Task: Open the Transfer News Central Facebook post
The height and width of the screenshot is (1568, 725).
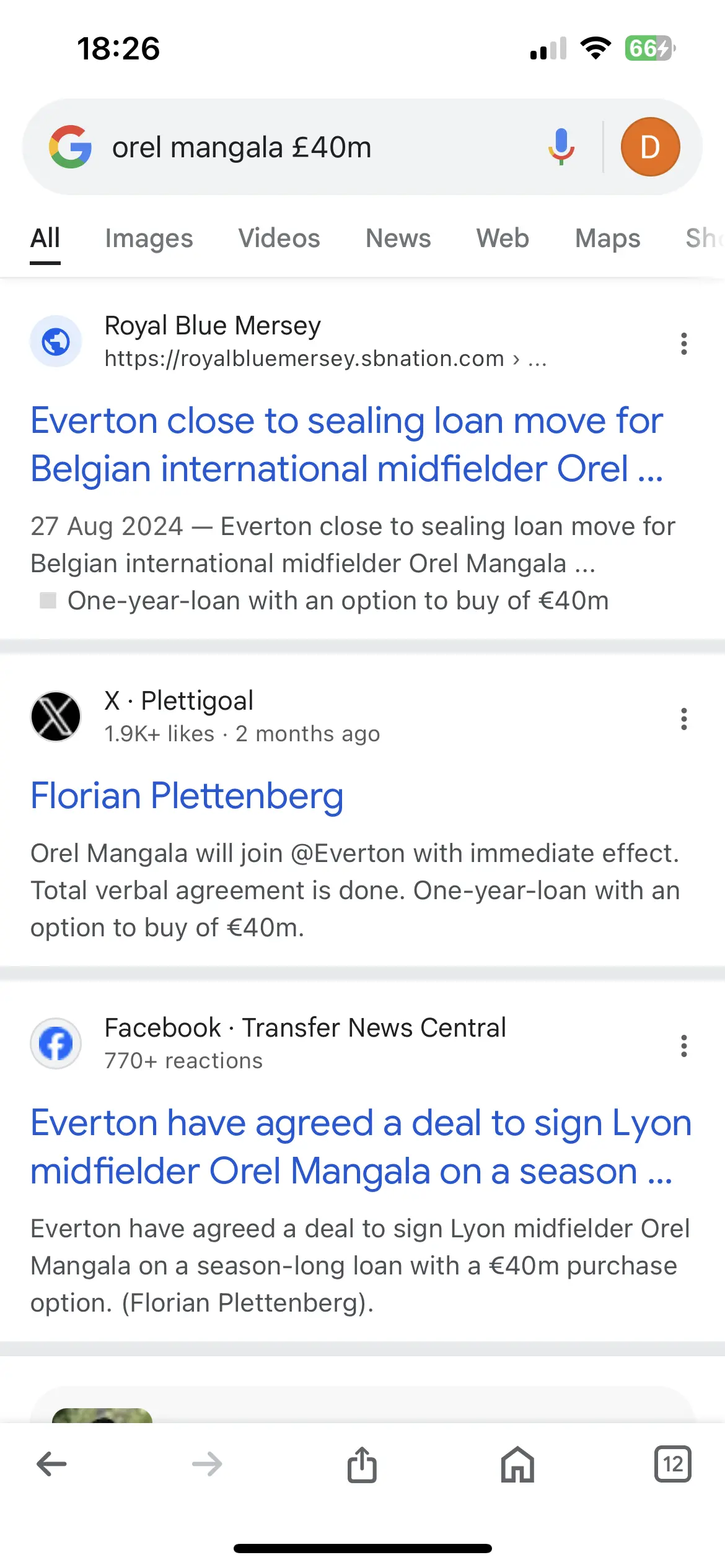Action: tap(361, 1146)
